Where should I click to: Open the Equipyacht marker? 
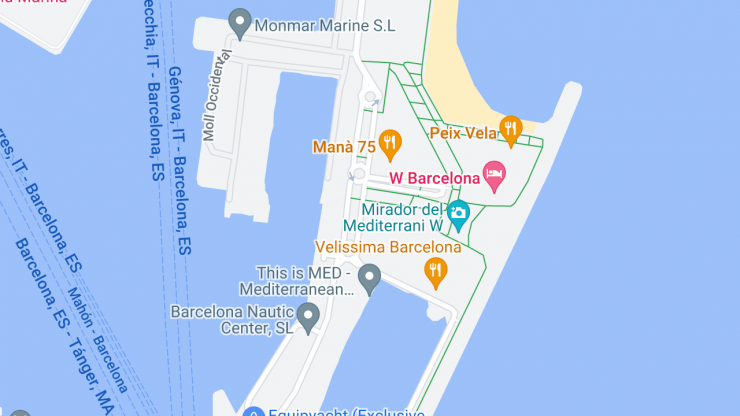pos(254,411)
